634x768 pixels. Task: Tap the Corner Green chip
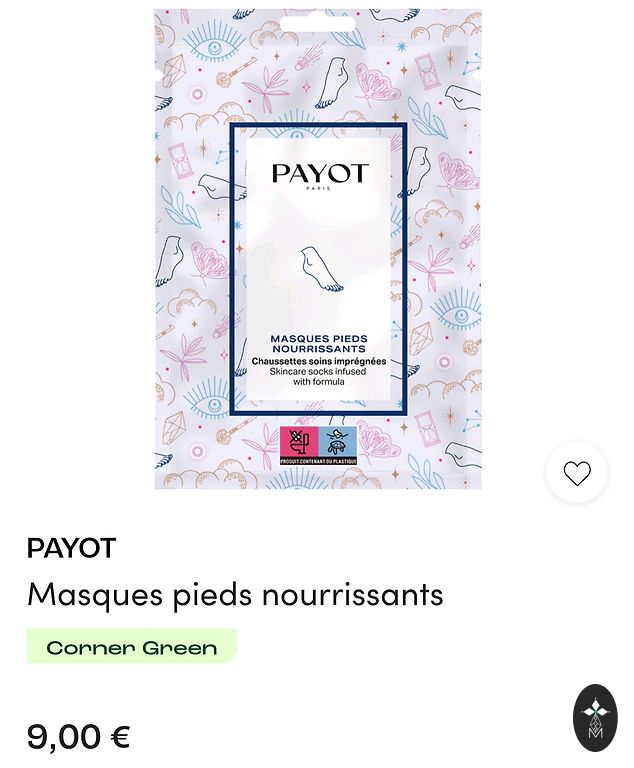(132, 647)
